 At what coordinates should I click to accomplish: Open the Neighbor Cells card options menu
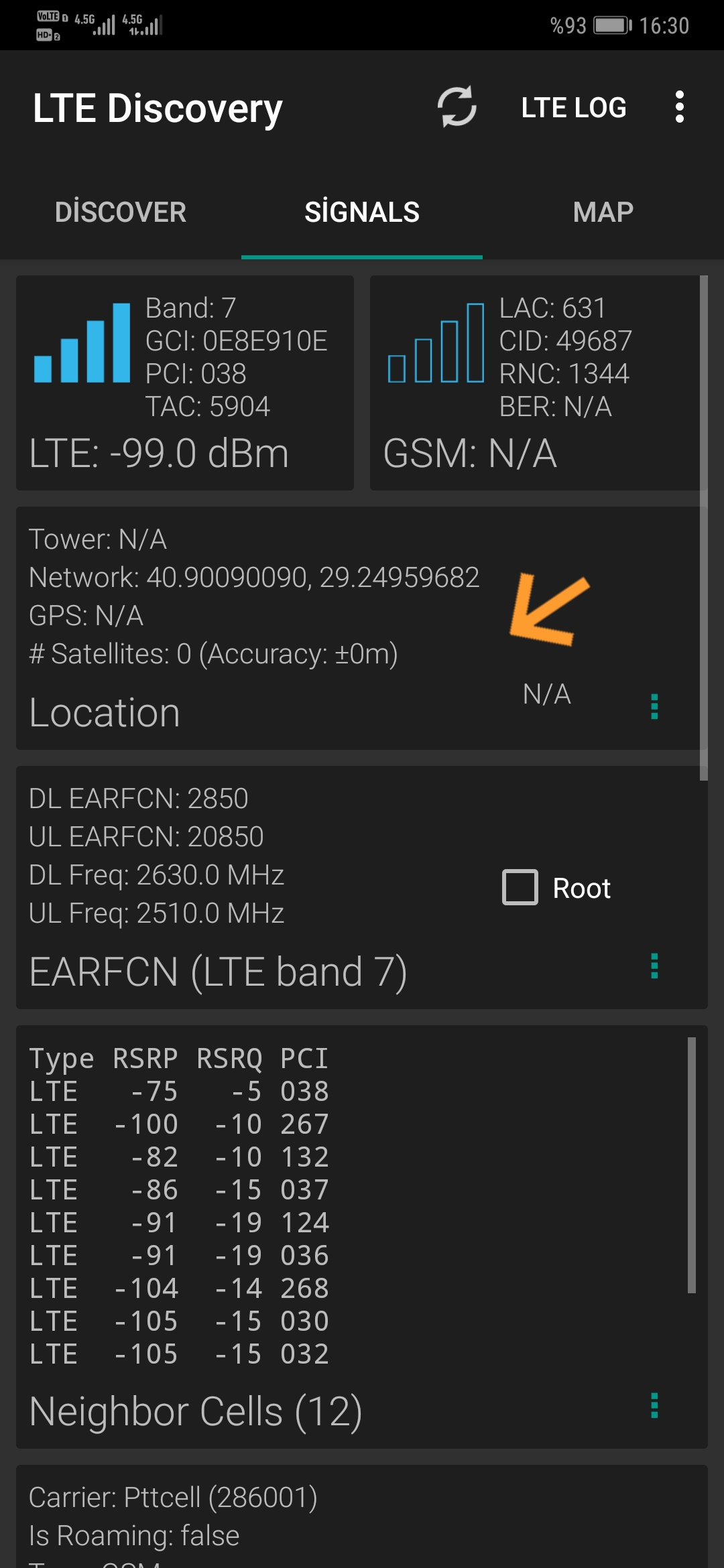(x=654, y=1405)
